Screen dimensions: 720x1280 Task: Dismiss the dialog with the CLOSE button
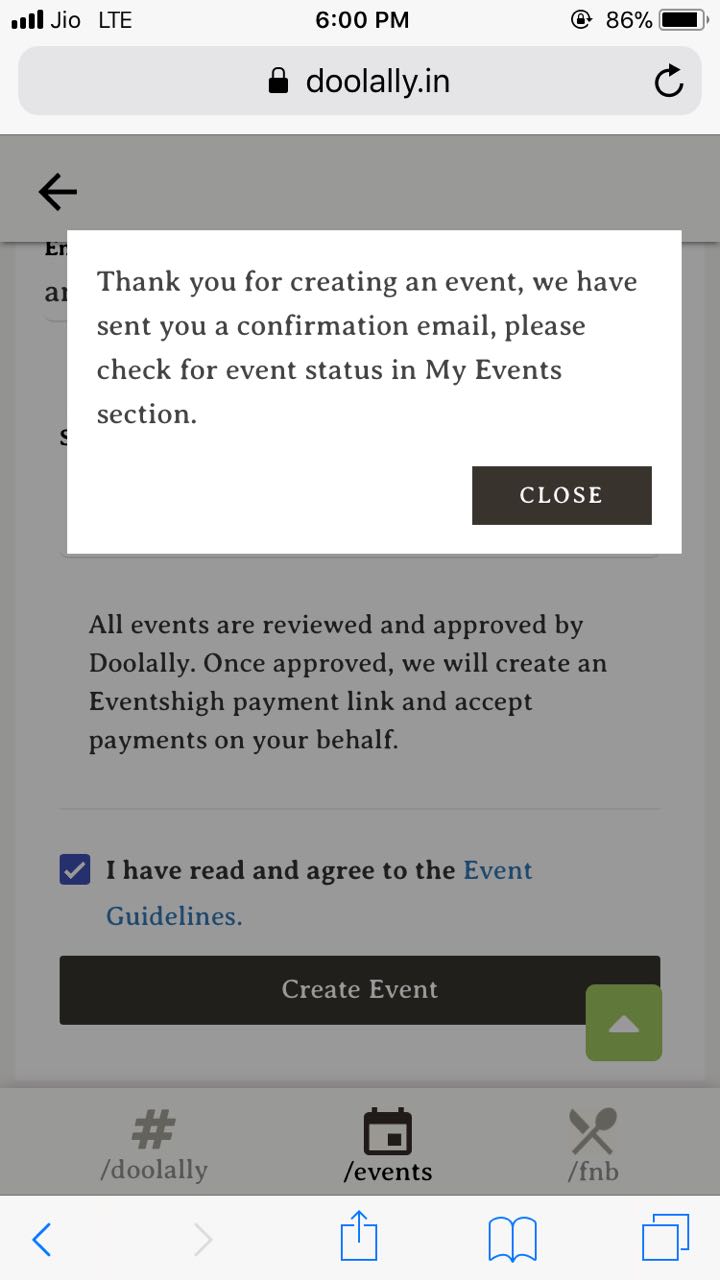[x=561, y=495]
